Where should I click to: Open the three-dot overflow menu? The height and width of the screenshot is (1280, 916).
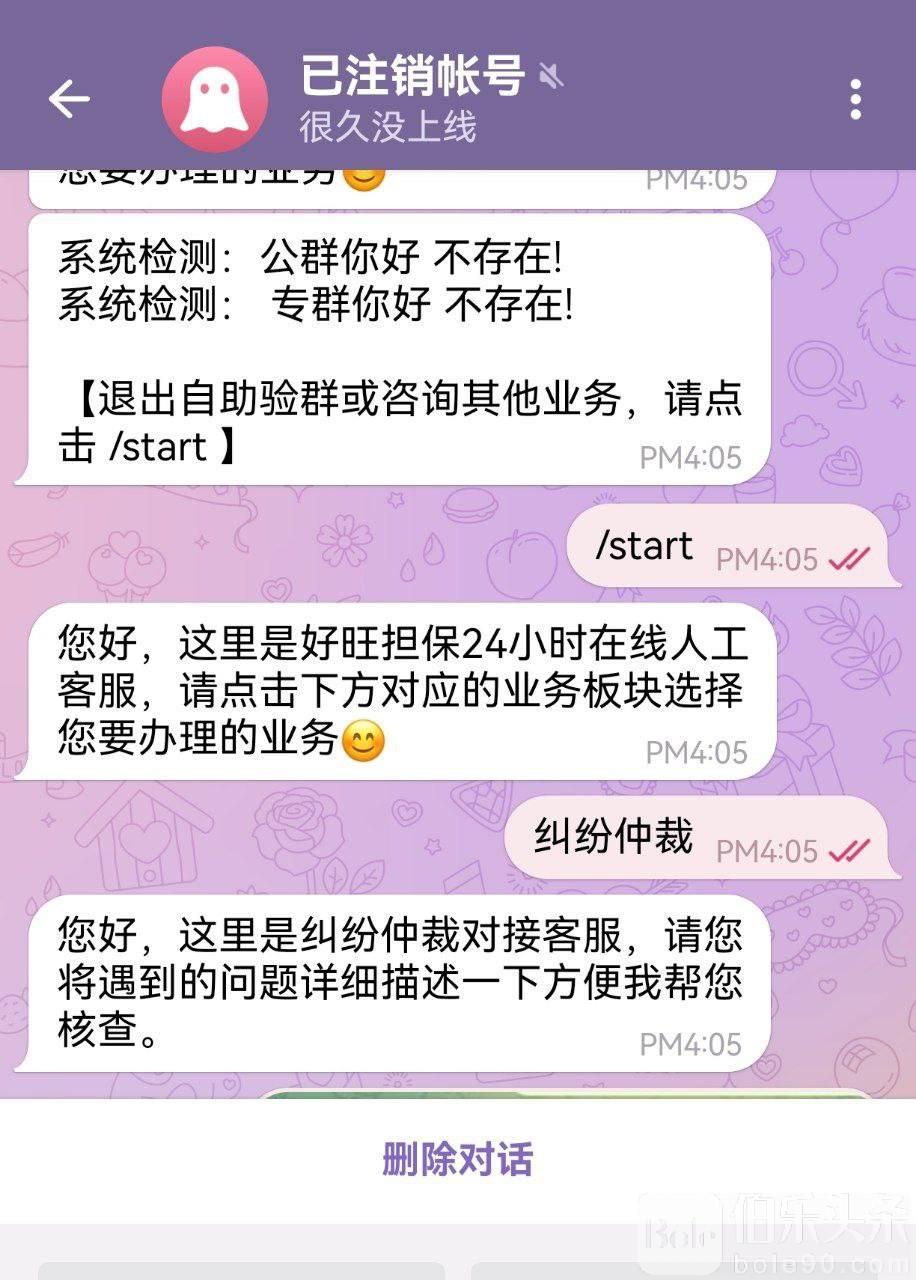pos(855,99)
